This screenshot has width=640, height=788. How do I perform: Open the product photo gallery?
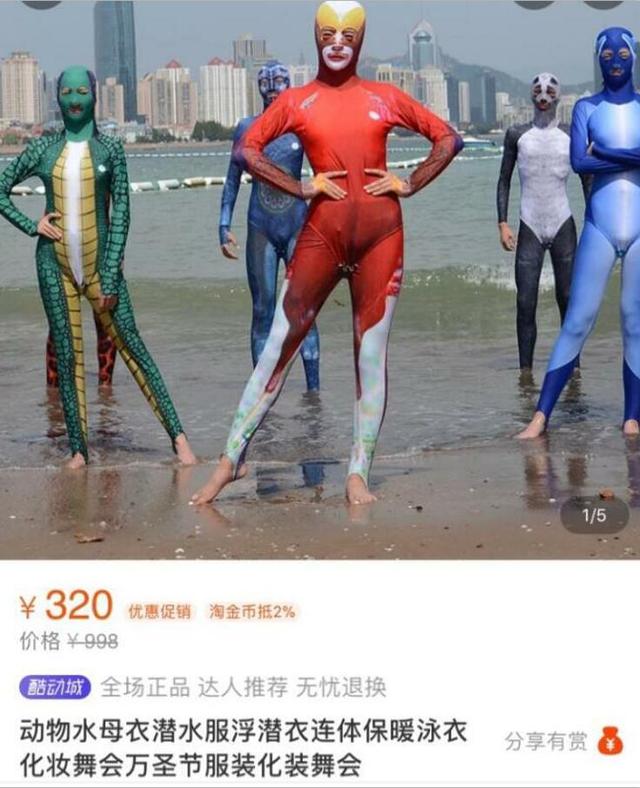point(320,280)
